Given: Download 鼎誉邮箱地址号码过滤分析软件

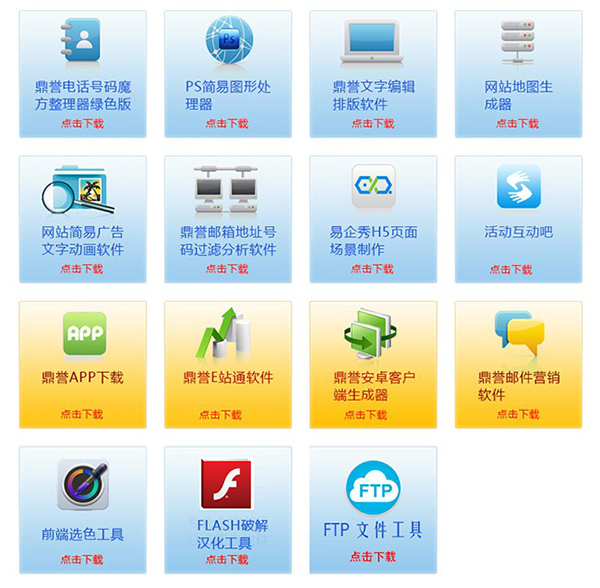Looking at the screenshot, I should point(227,269).
